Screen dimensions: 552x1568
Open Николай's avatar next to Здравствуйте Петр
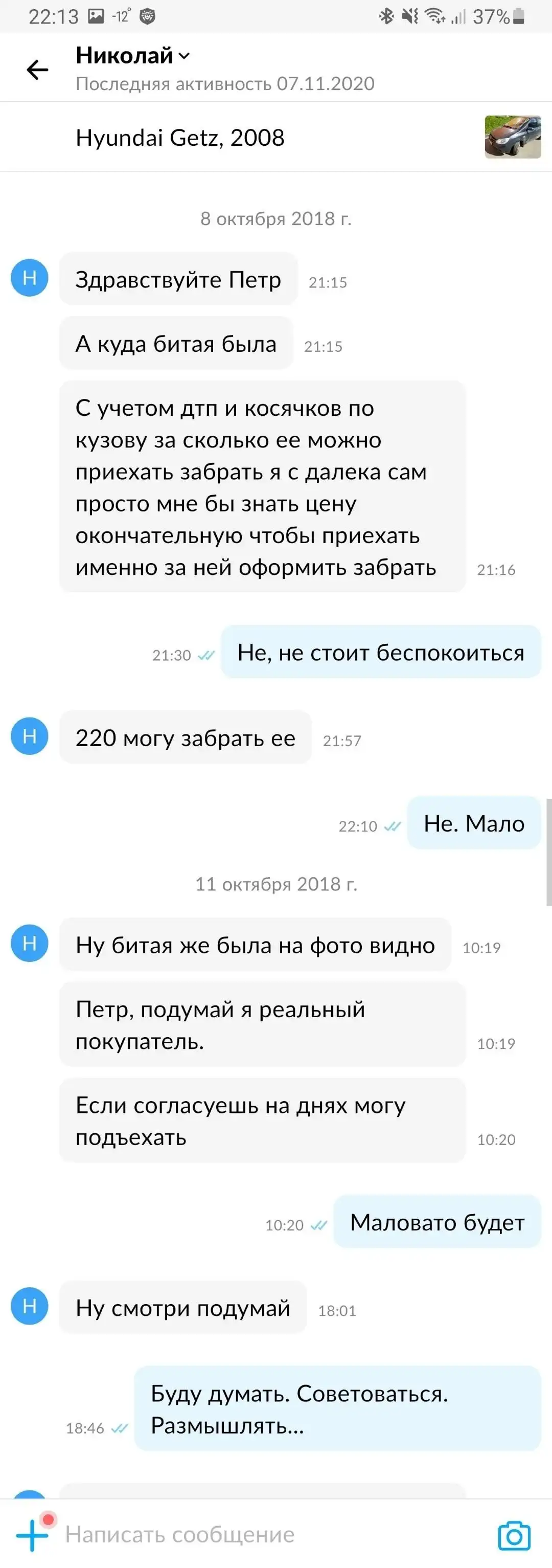pyautogui.click(x=29, y=278)
